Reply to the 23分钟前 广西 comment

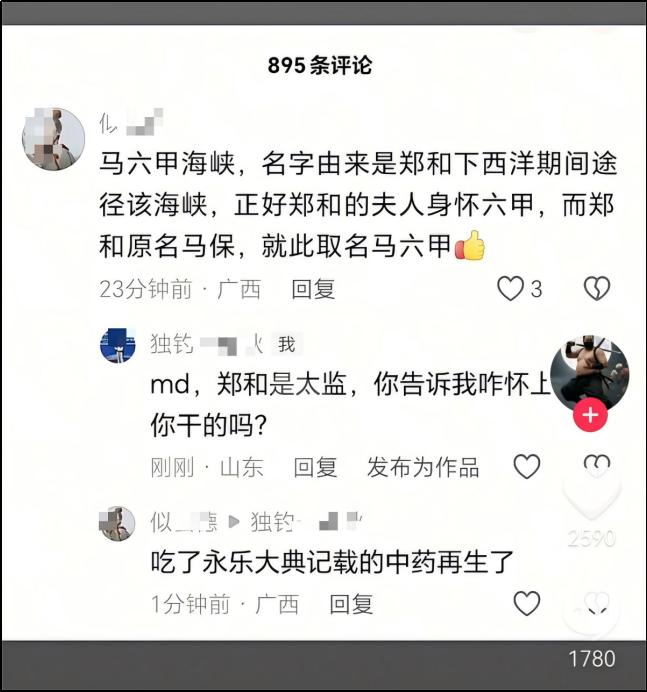coord(313,290)
